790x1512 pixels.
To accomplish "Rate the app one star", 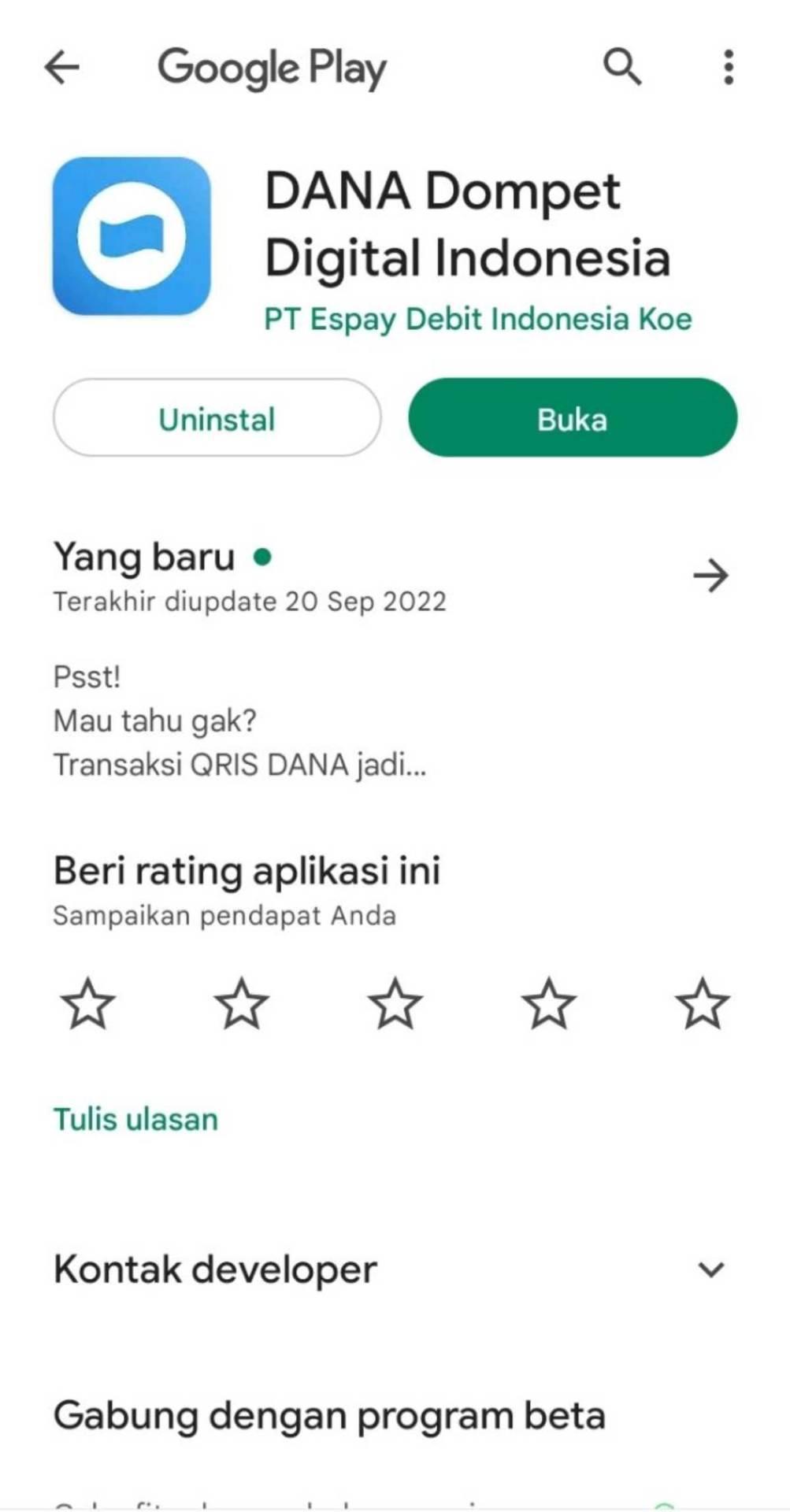I will coord(88,1004).
